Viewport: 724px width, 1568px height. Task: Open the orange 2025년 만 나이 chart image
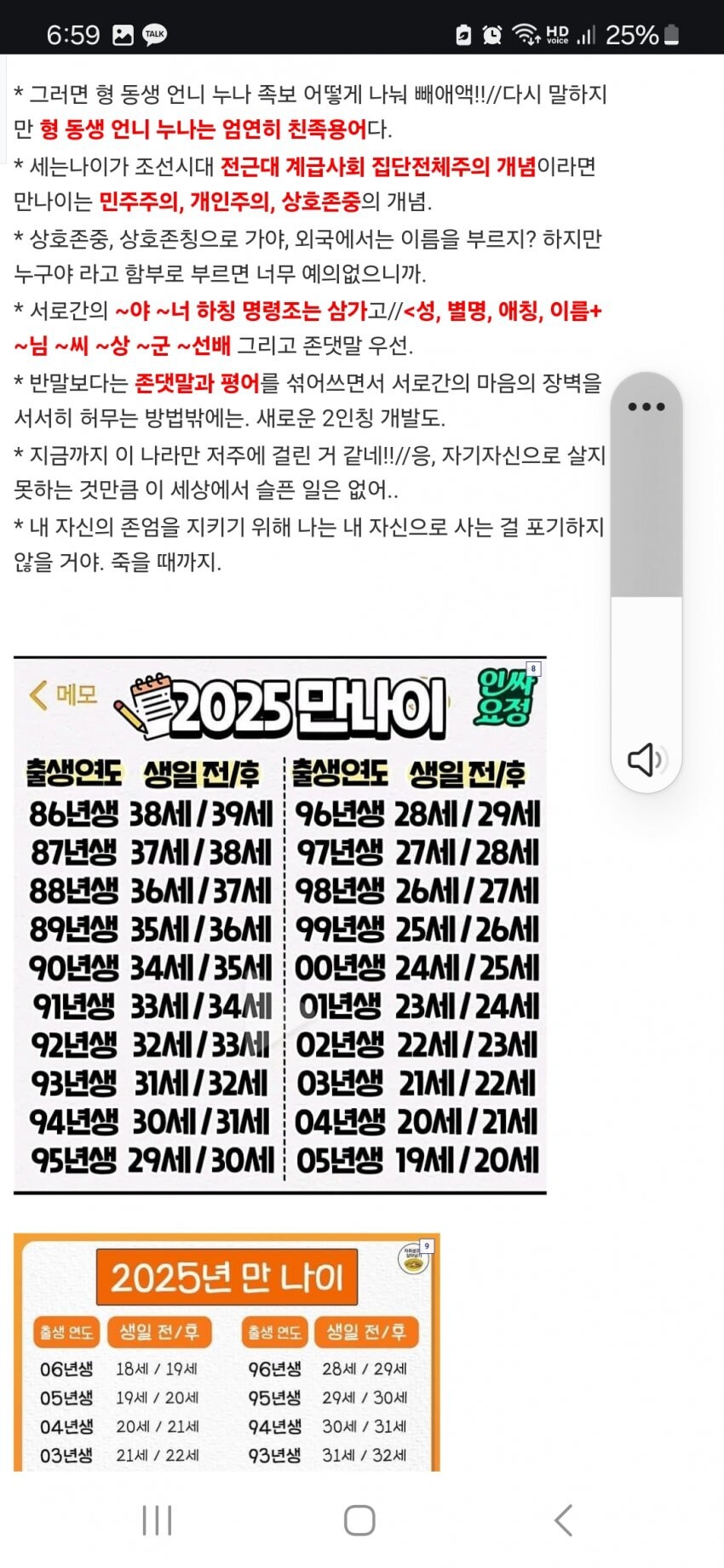click(x=227, y=1352)
